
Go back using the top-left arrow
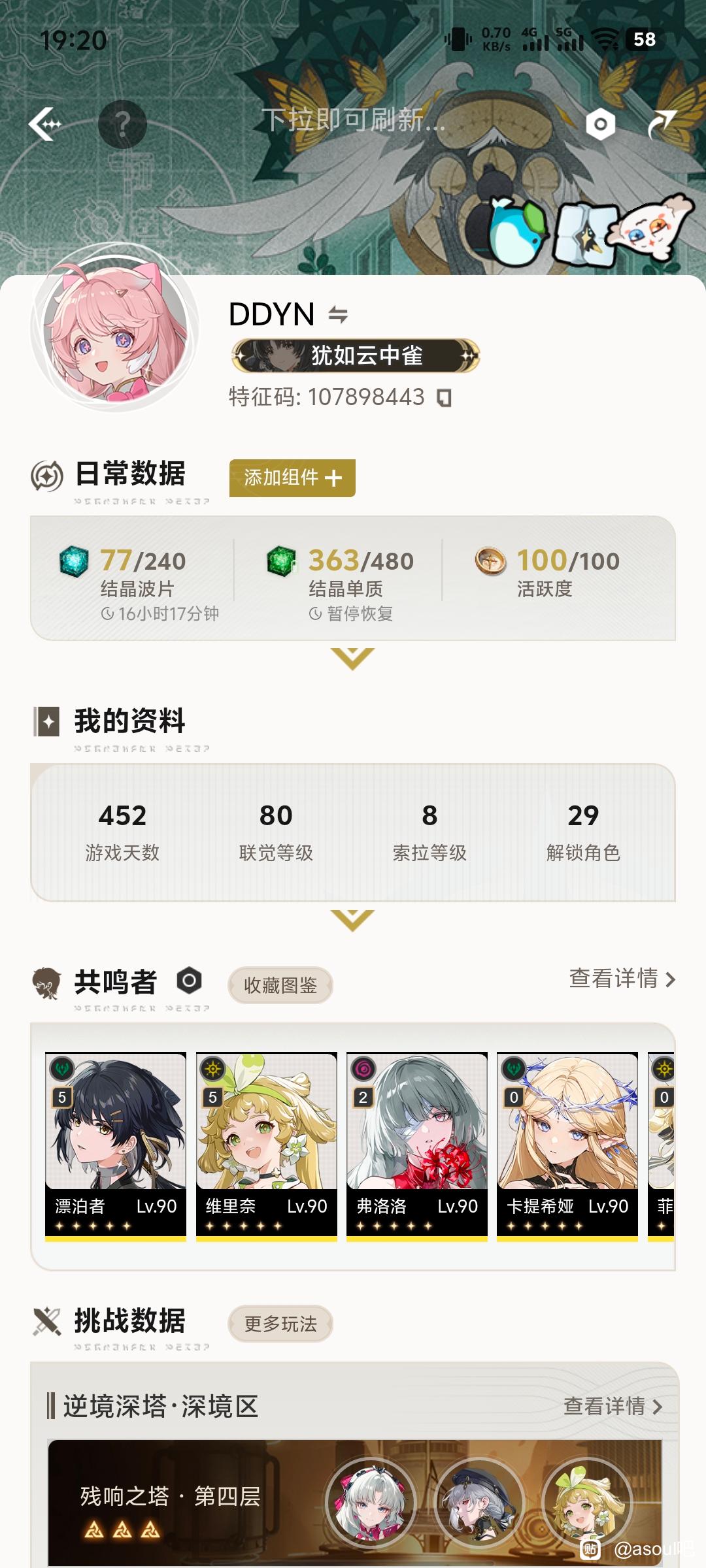tap(44, 123)
